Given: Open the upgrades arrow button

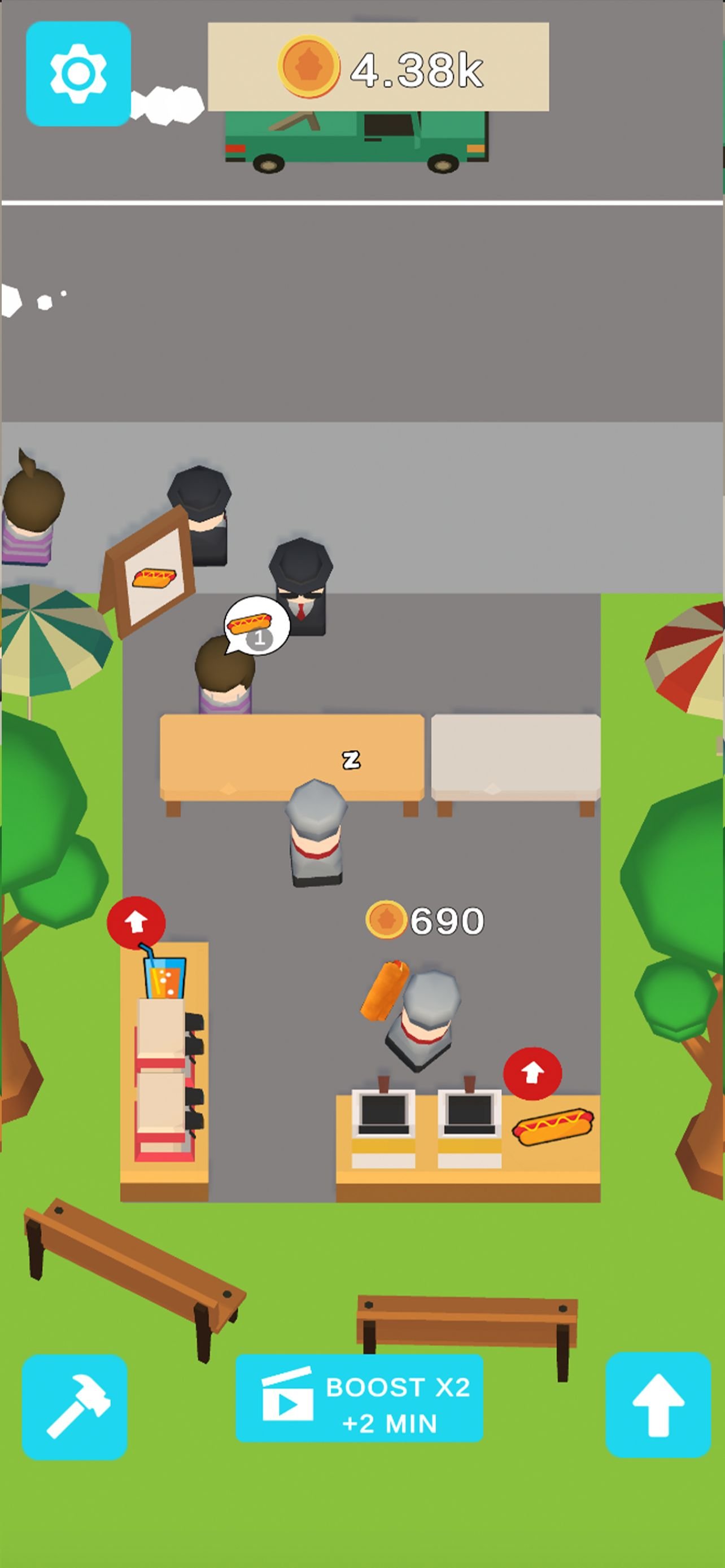Looking at the screenshot, I should 658,1404.
